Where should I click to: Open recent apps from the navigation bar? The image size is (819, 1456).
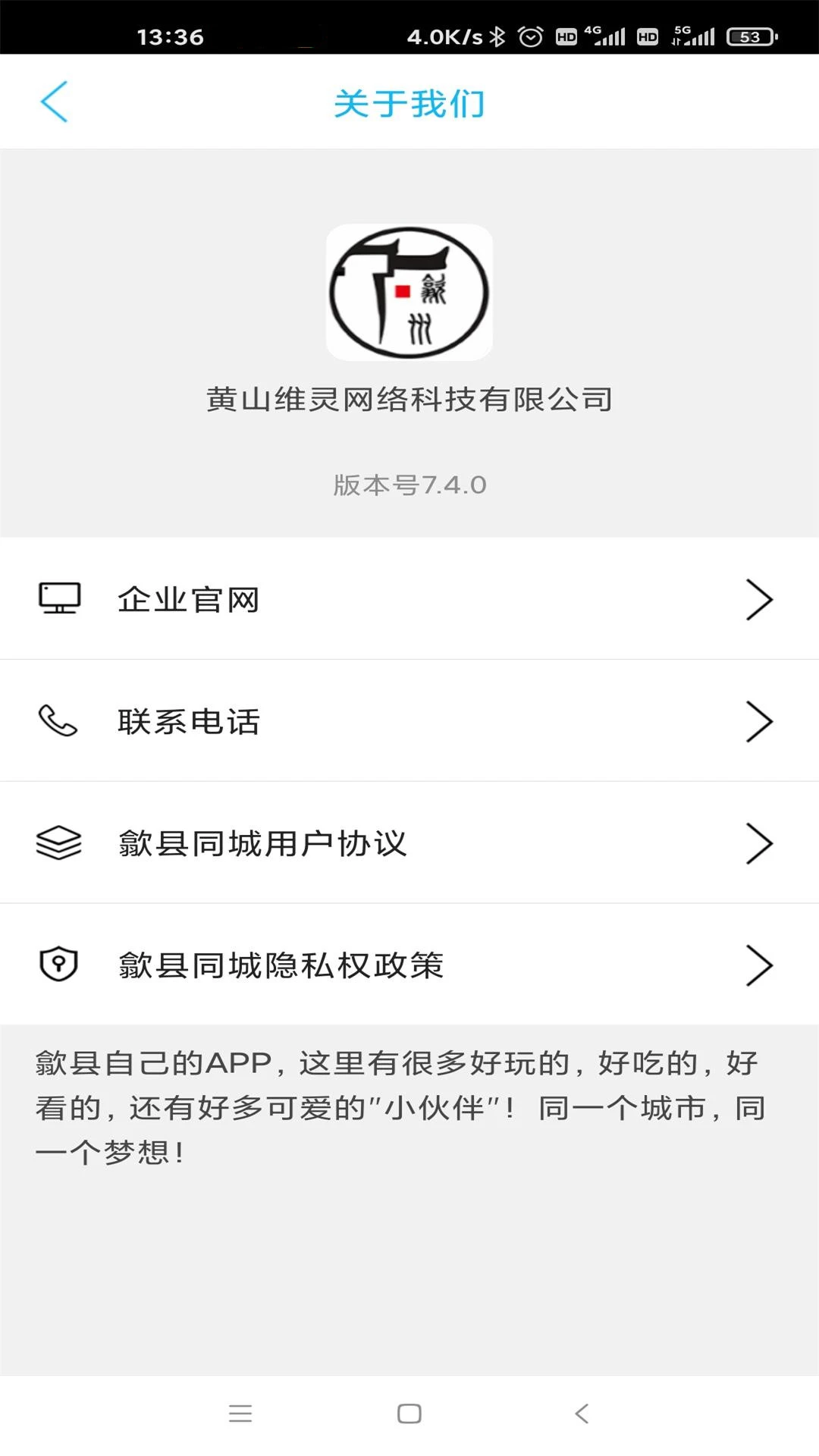(x=240, y=1414)
